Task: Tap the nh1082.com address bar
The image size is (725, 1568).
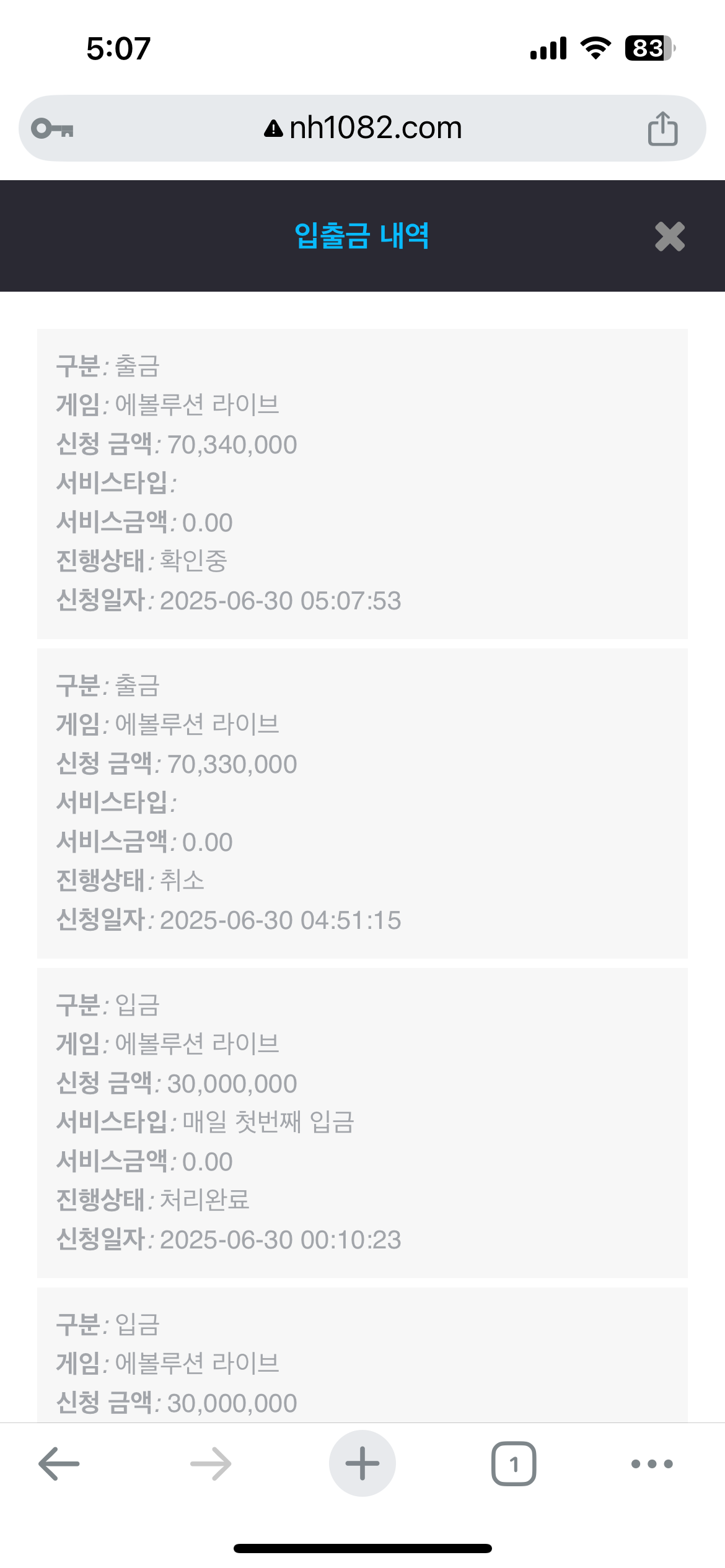Action: click(x=363, y=128)
